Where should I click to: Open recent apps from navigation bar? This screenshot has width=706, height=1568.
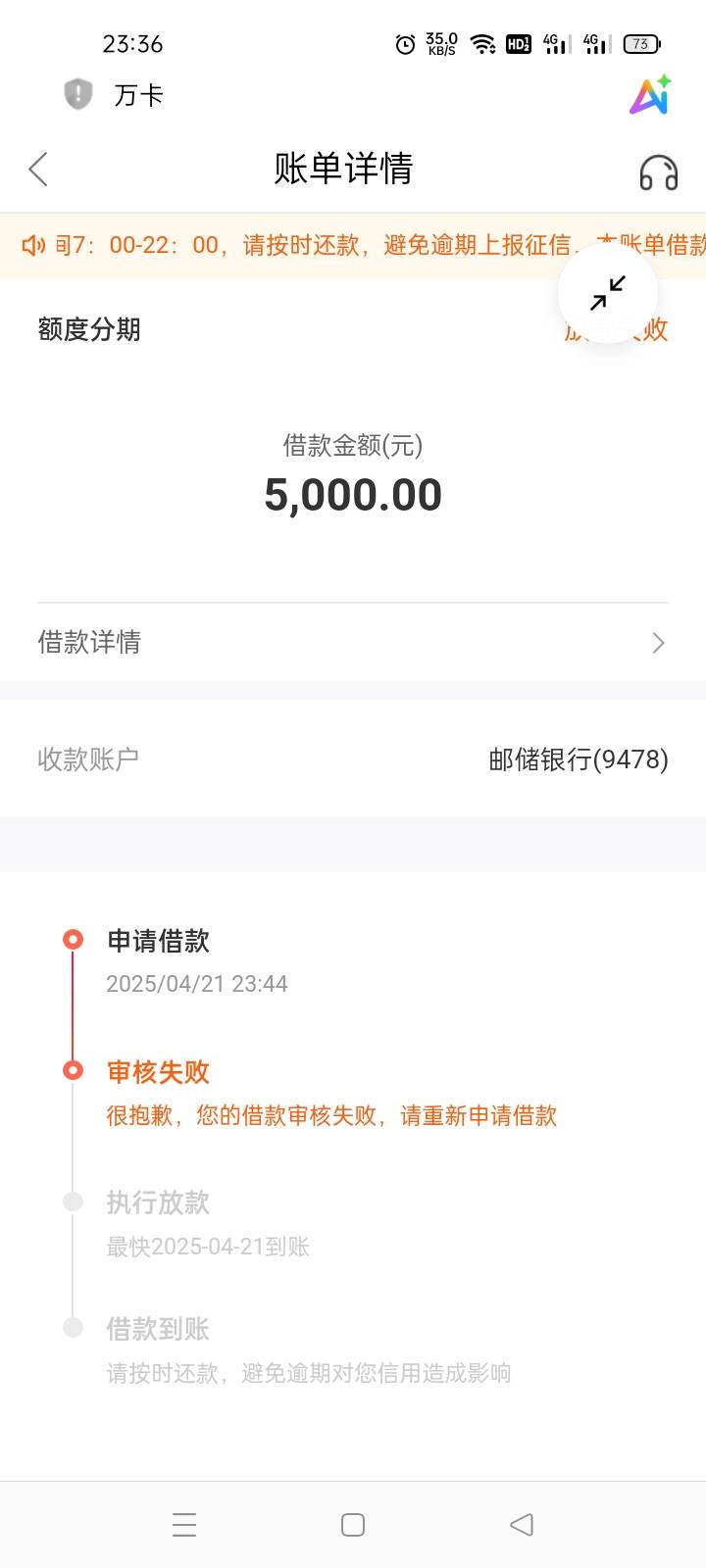(x=184, y=1524)
